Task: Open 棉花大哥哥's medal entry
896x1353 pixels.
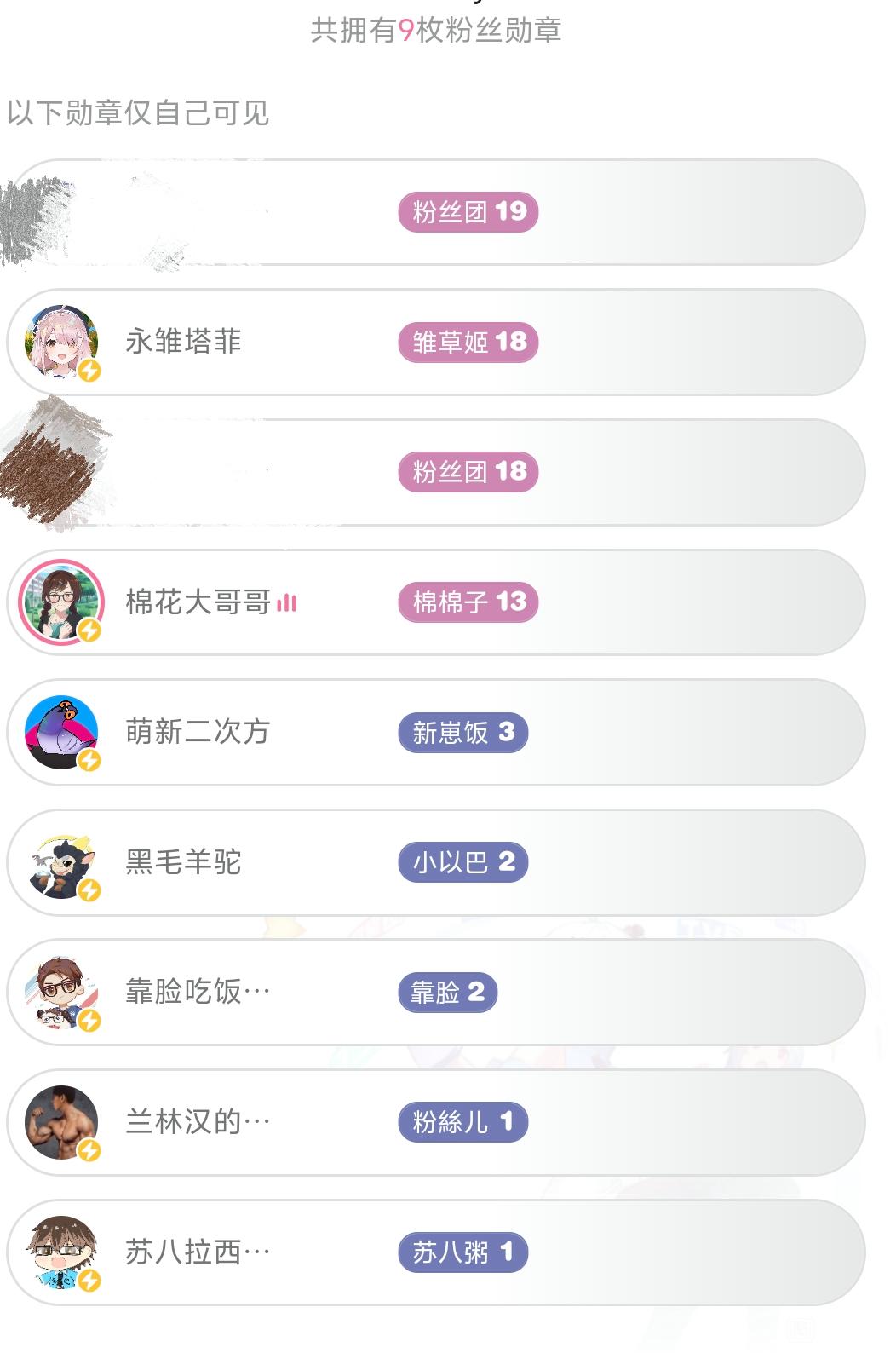Action: click(436, 602)
